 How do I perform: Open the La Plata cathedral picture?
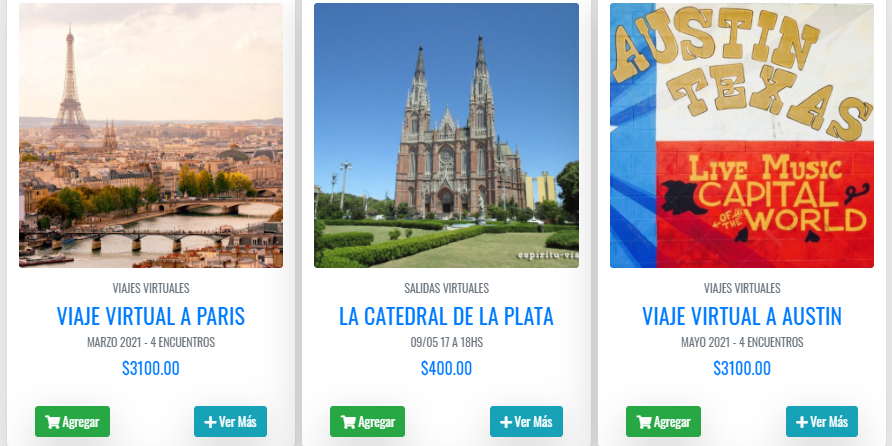(x=446, y=136)
